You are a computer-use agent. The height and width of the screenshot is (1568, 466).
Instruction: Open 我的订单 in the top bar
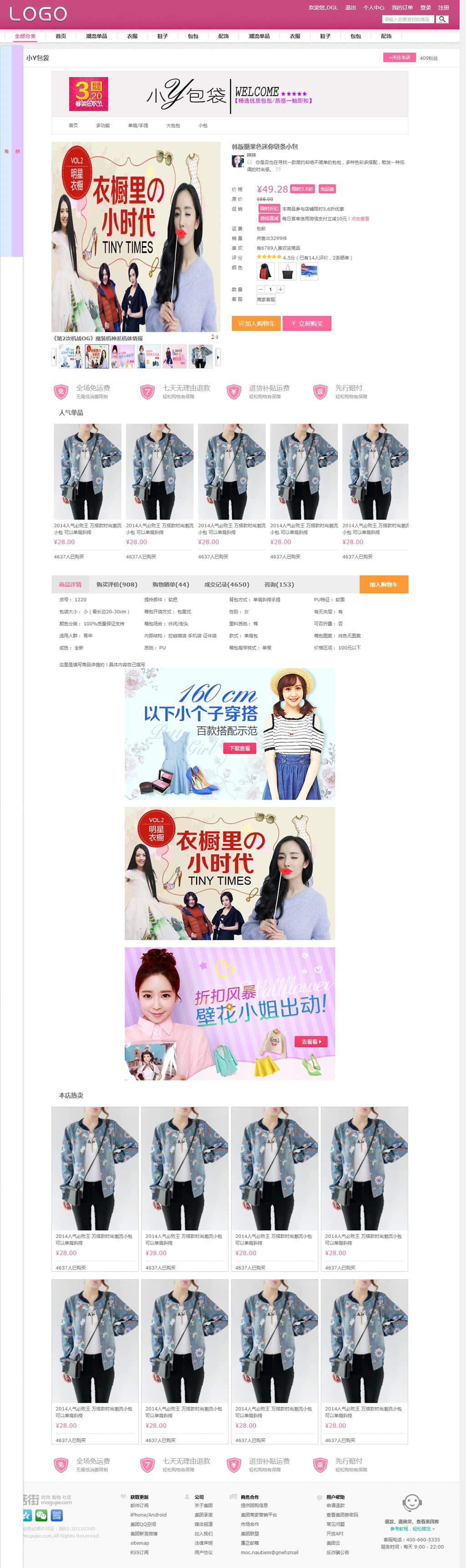pos(401,7)
